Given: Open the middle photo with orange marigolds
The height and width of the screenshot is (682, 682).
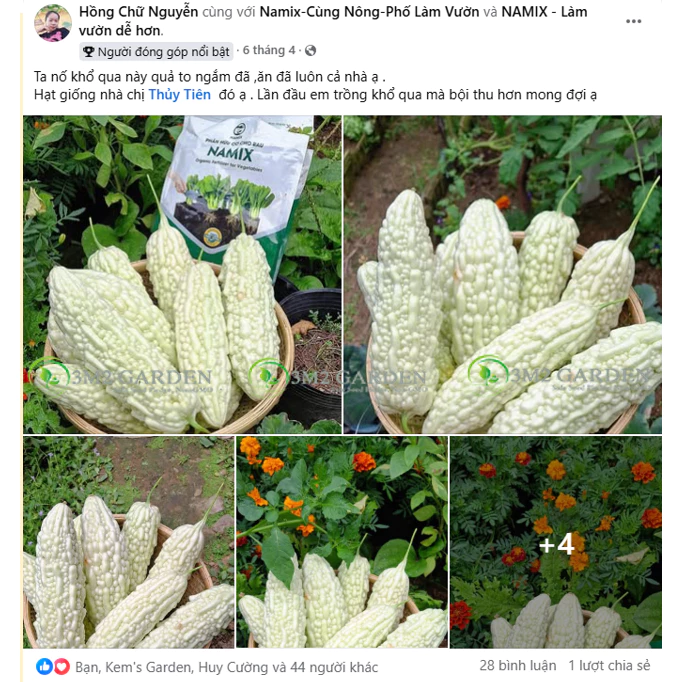Looking at the screenshot, I should click(342, 542).
